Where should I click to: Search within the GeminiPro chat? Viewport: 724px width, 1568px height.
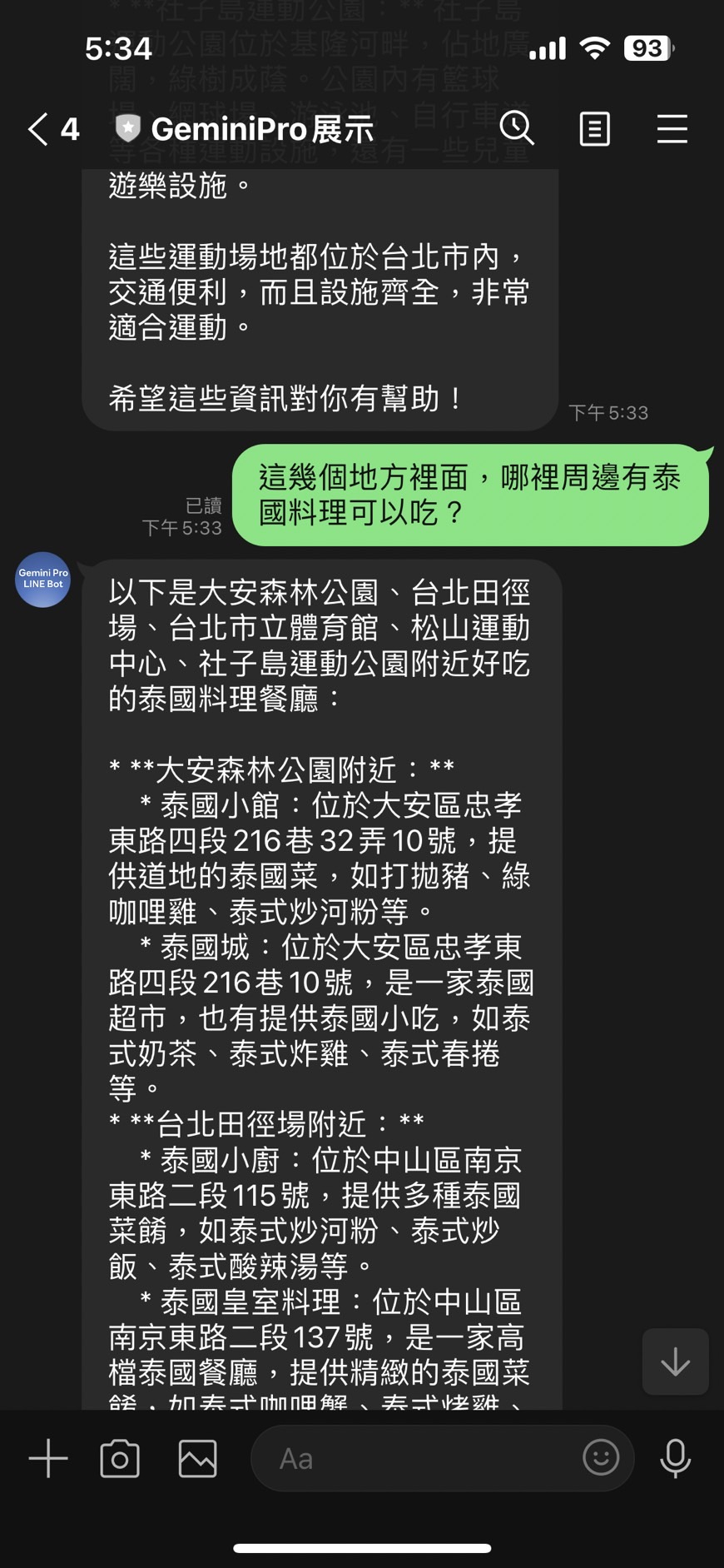(517, 129)
